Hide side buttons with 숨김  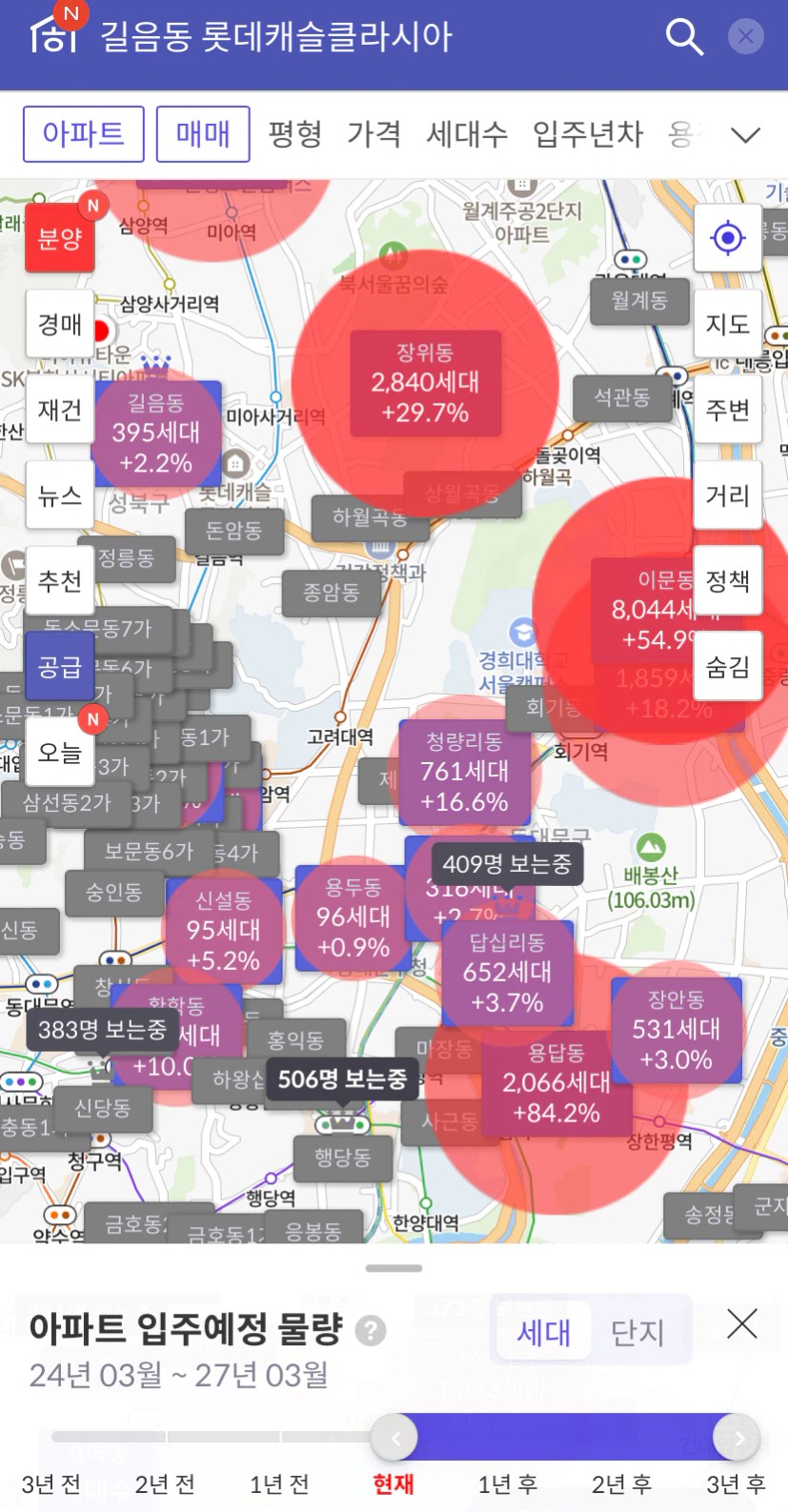click(728, 667)
